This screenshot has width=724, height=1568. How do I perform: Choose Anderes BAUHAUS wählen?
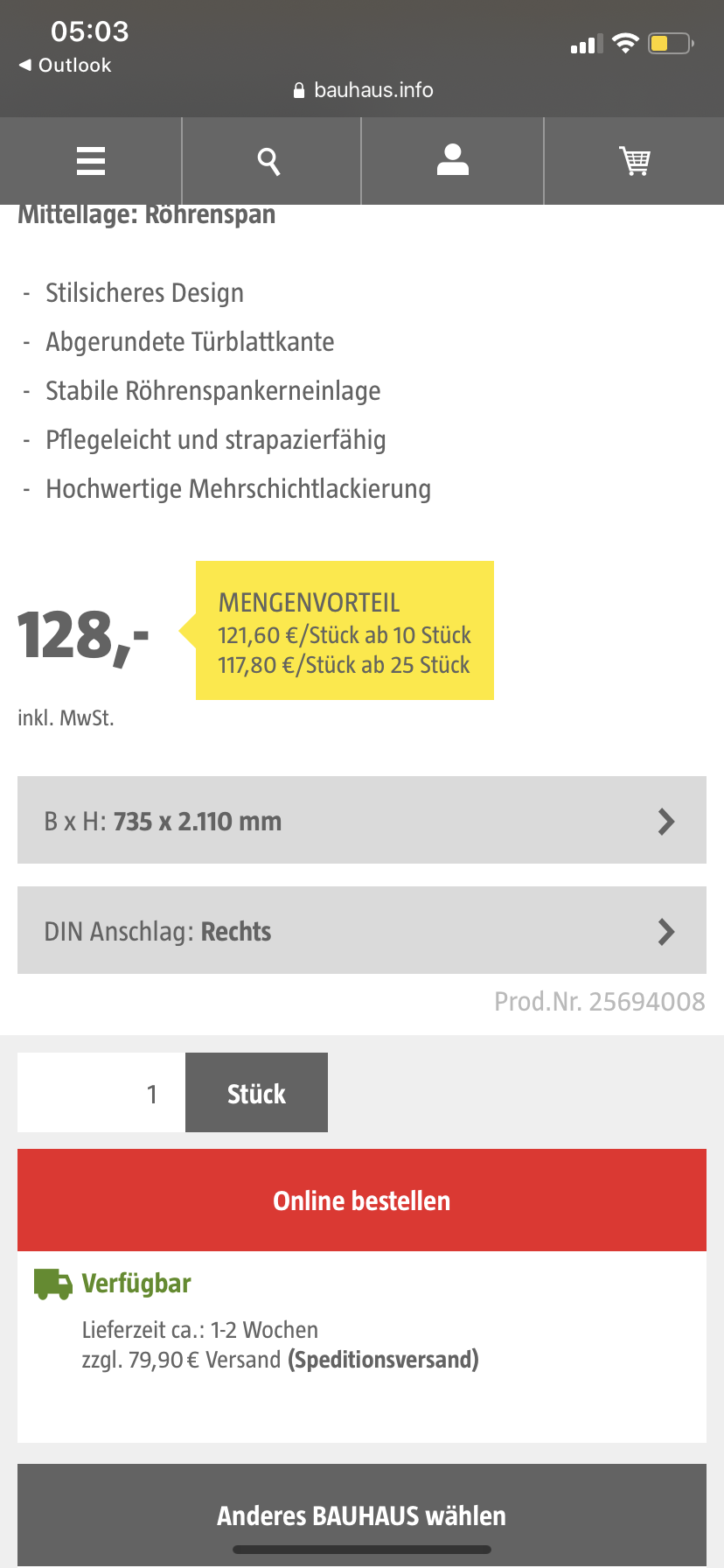pyautogui.click(x=362, y=1515)
